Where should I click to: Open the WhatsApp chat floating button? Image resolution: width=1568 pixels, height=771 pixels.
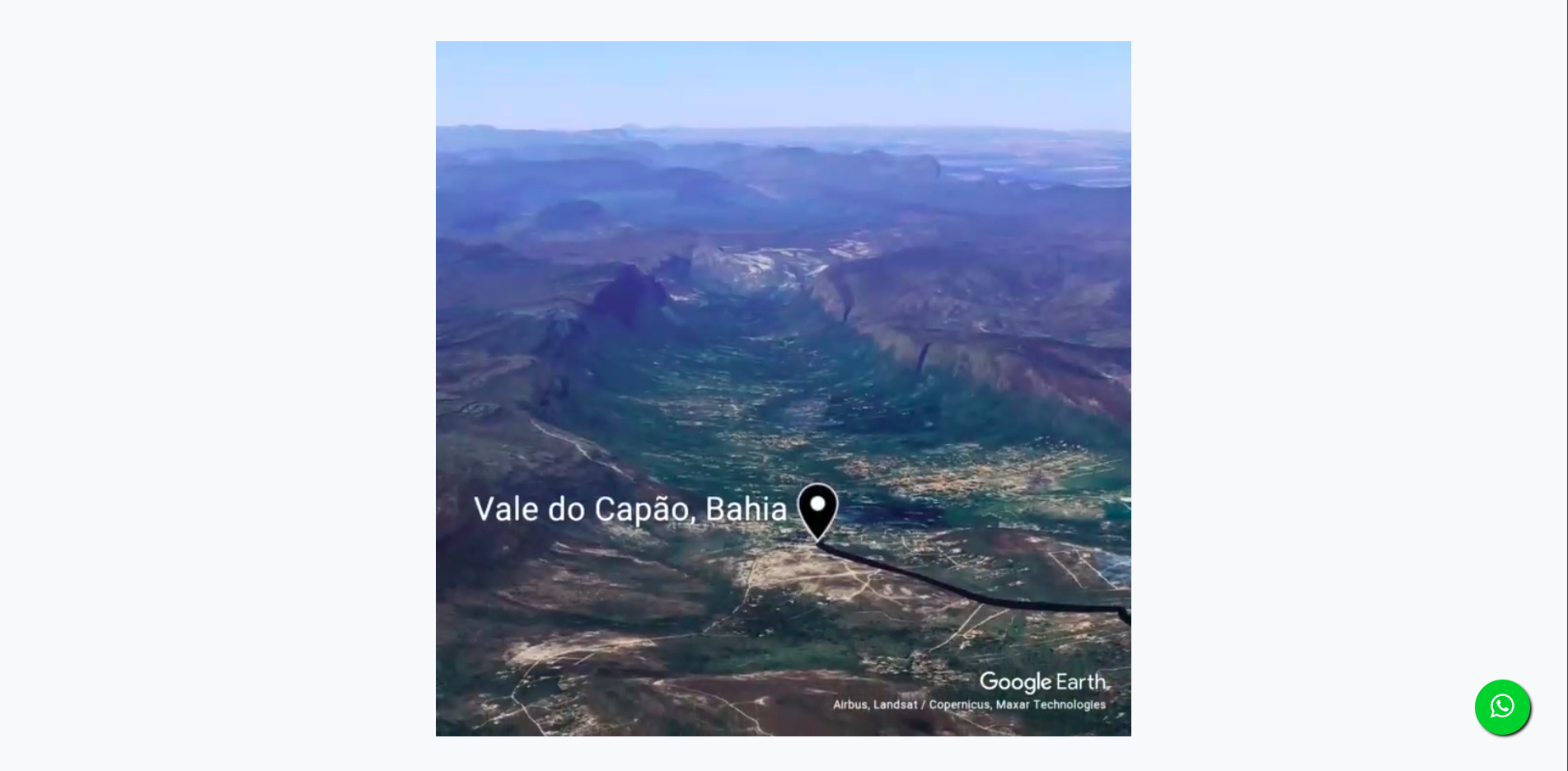1502,707
